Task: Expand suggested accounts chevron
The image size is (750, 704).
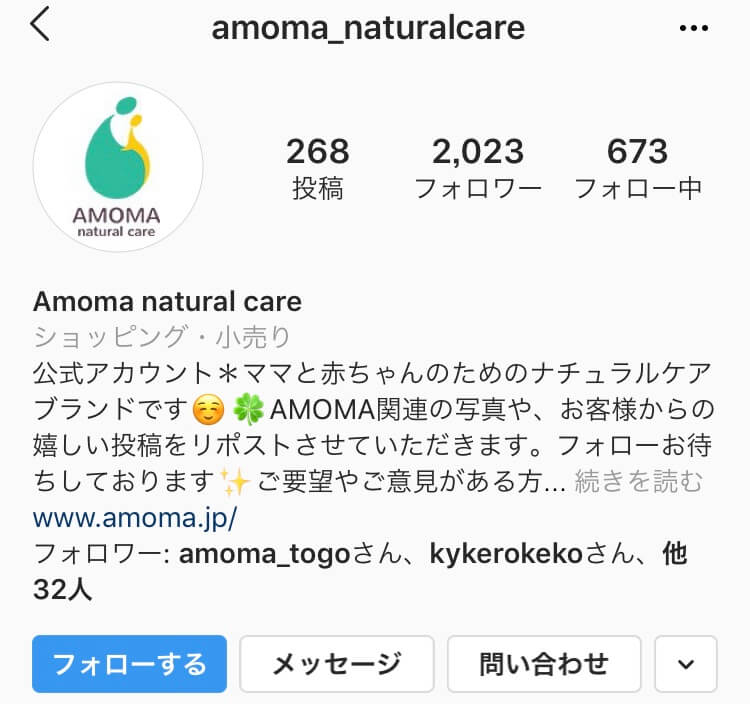Action: pos(686,664)
